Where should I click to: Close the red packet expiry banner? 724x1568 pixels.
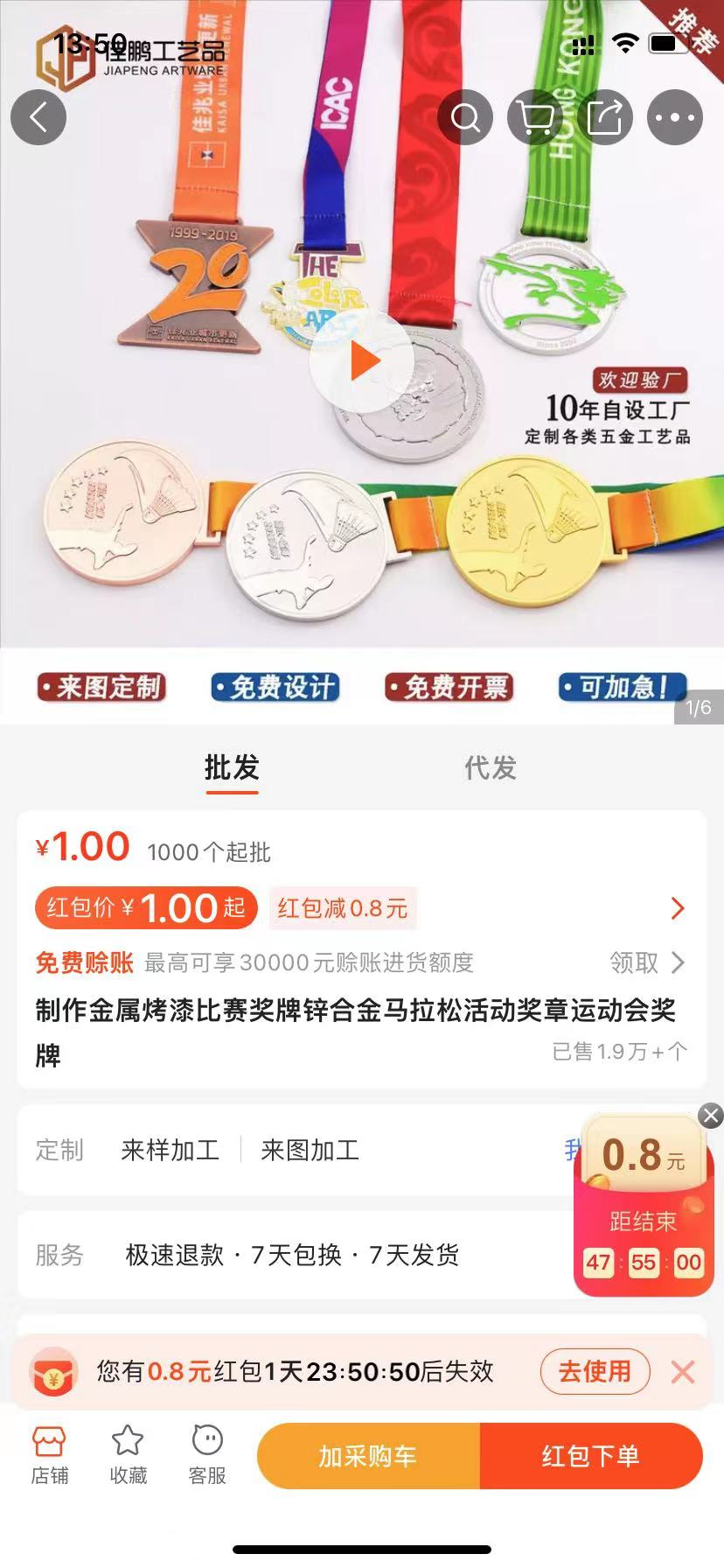(683, 1371)
